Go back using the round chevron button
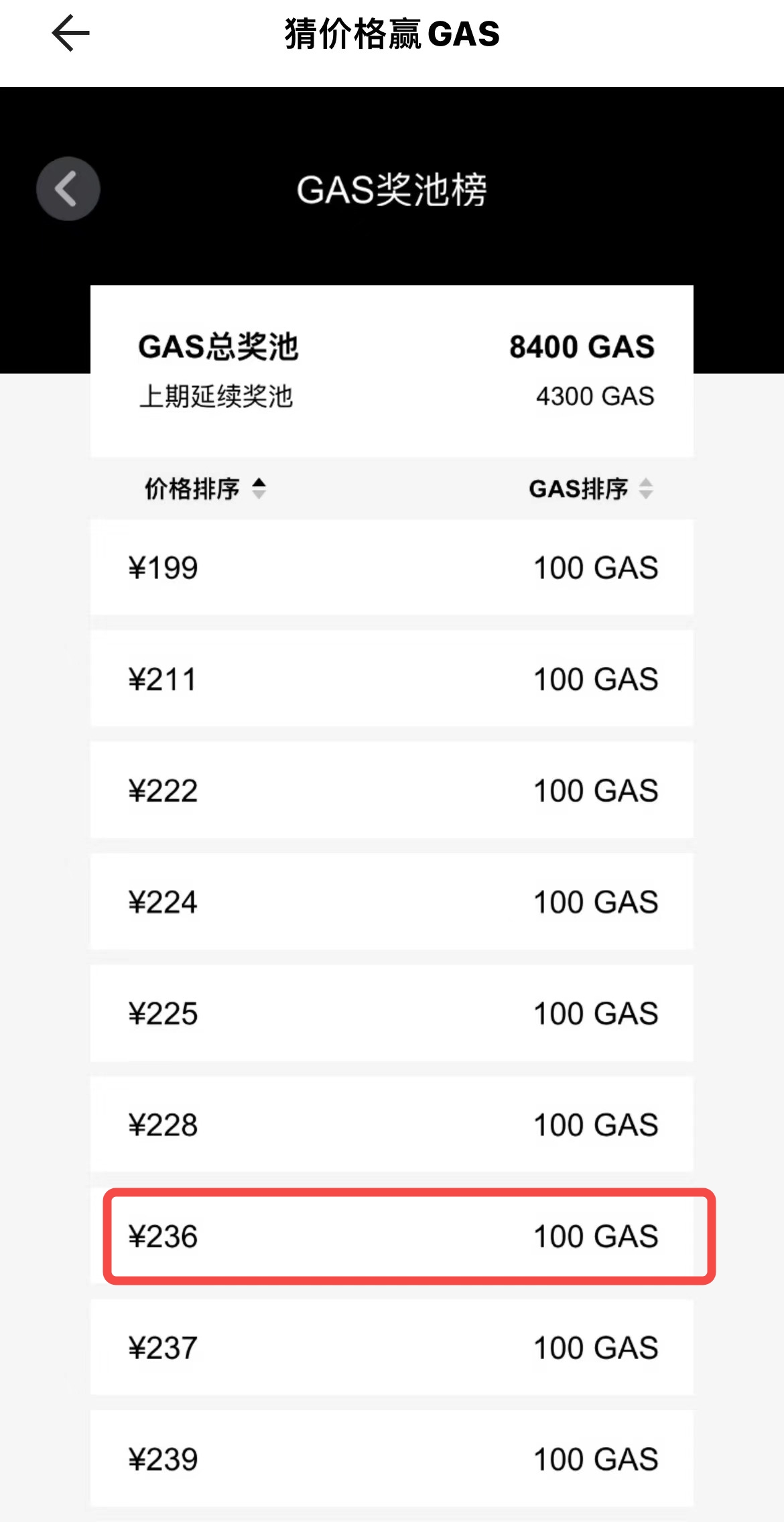This screenshot has height=1522, width=784. (x=68, y=189)
